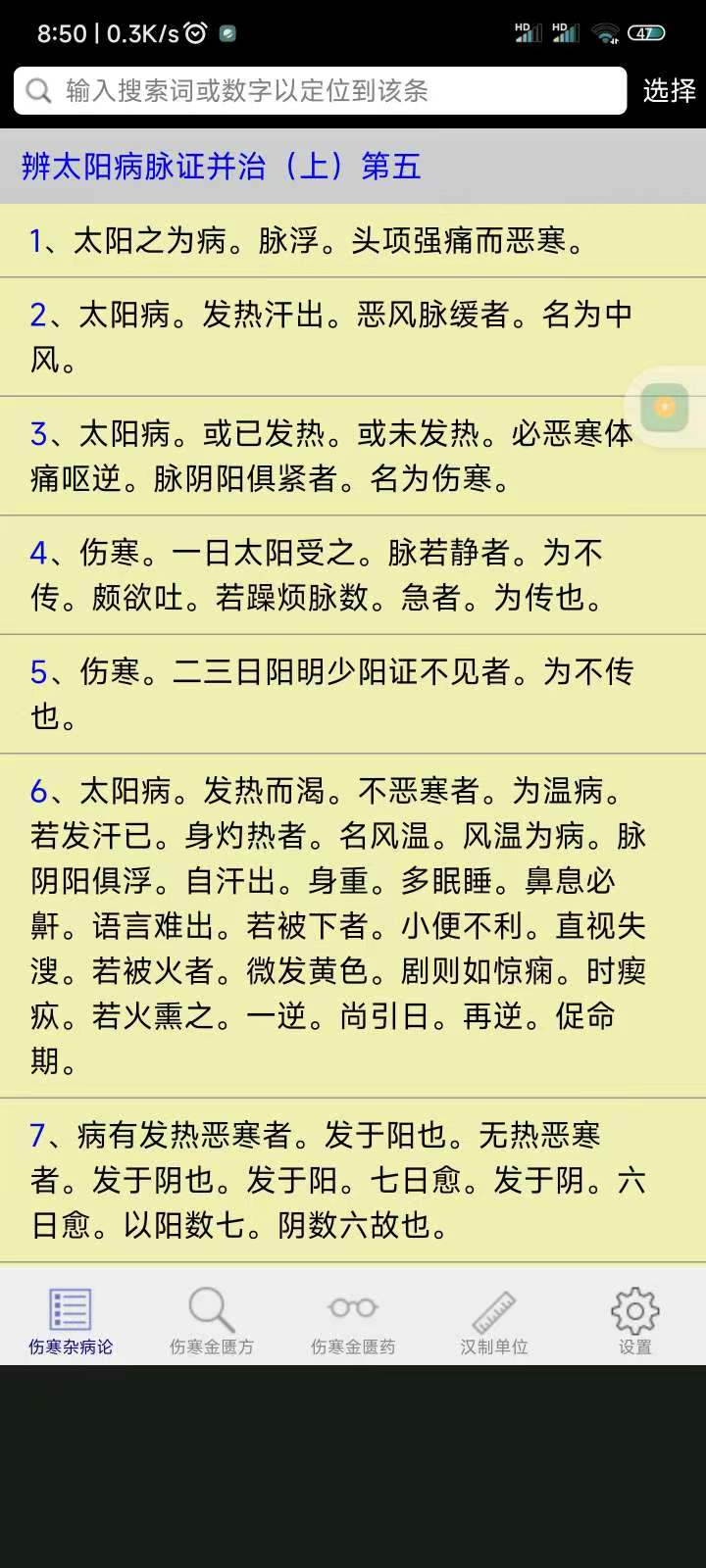Click the search magnifier inside the search bar
The height and width of the screenshot is (1568, 706).
tap(38, 90)
